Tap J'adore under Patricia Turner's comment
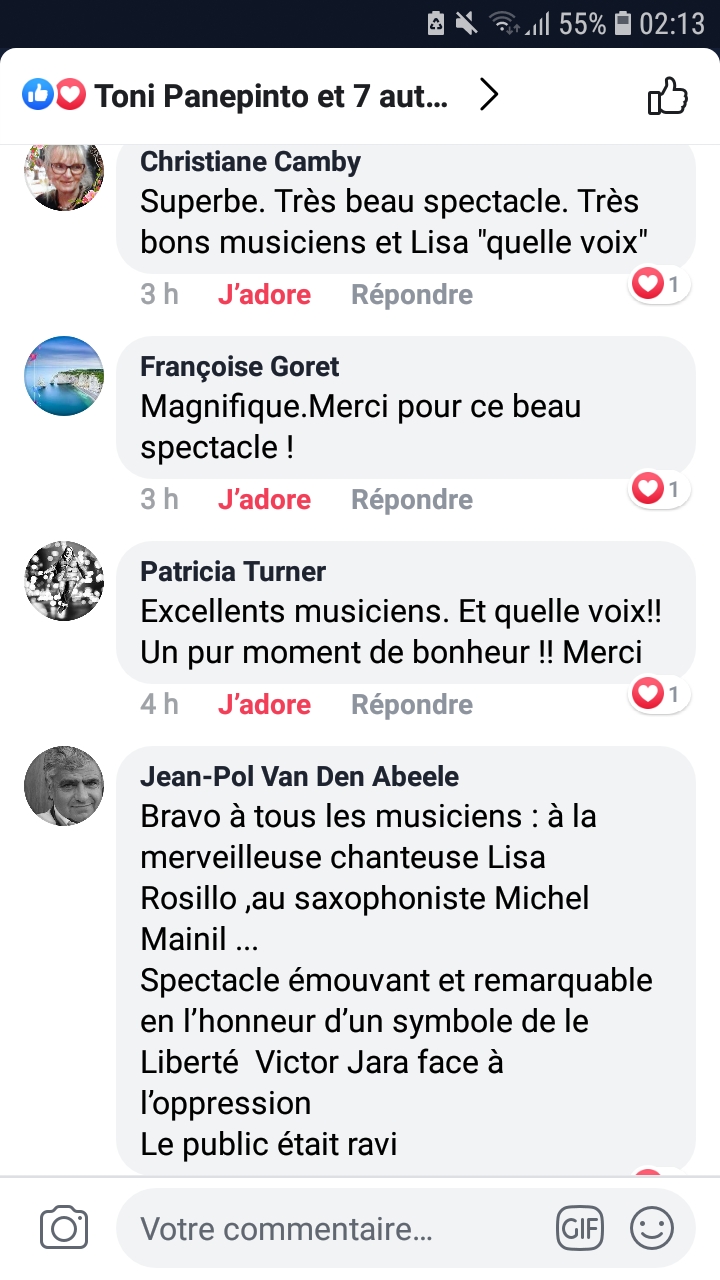The height and width of the screenshot is (1280, 720). pyautogui.click(x=264, y=705)
